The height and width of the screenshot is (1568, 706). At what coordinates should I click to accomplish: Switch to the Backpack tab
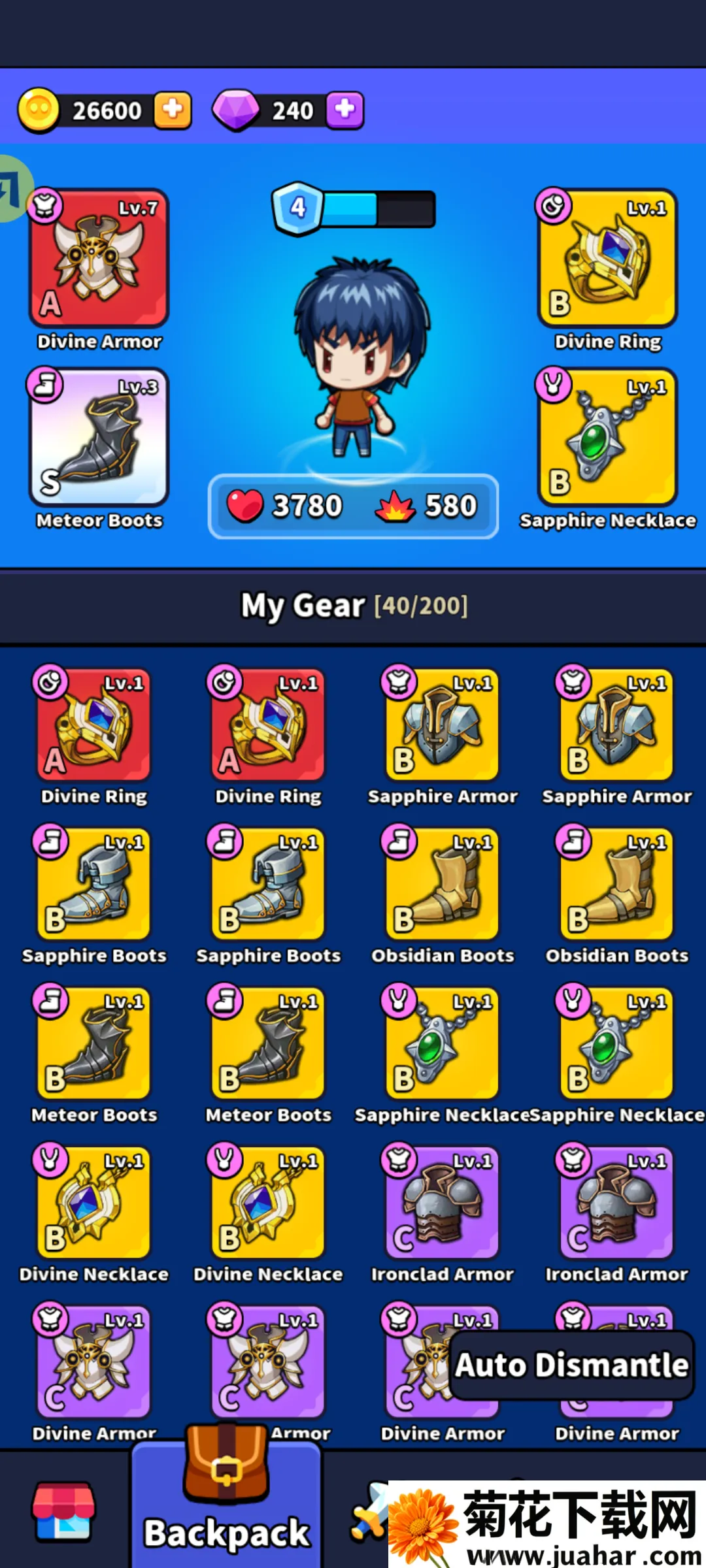pos(227,1503)
